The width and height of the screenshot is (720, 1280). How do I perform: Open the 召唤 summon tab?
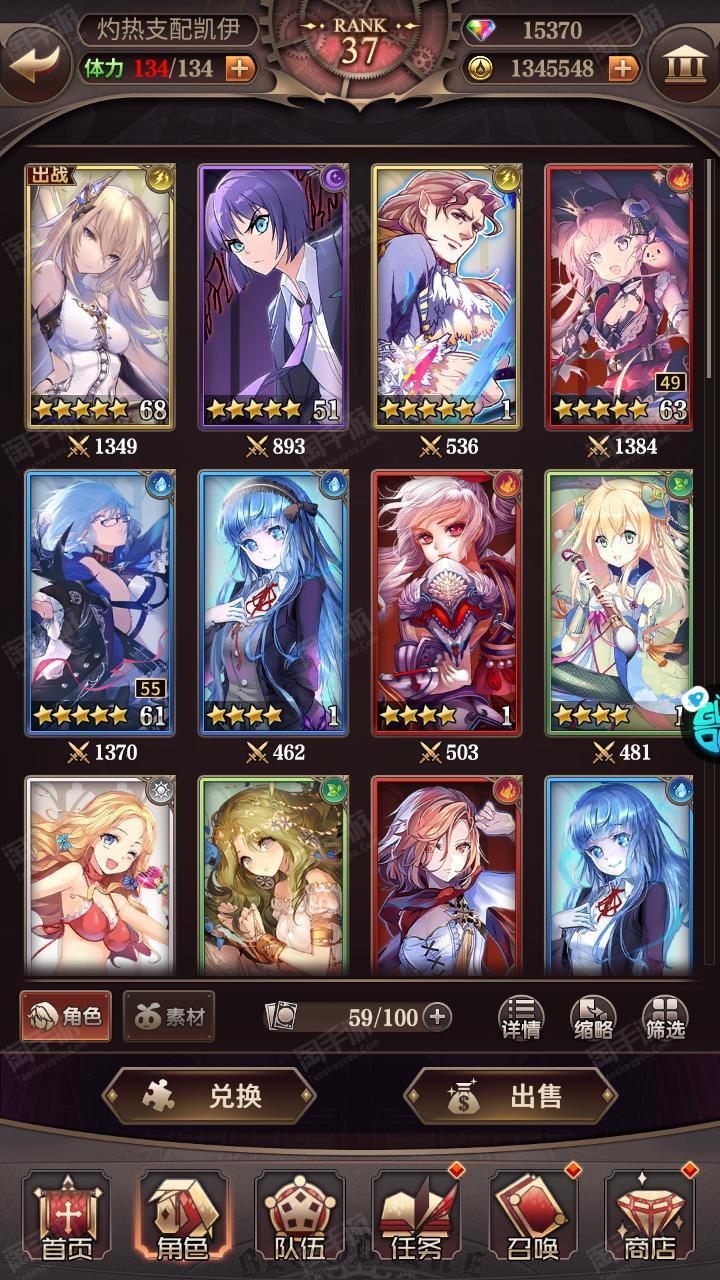533,1218
